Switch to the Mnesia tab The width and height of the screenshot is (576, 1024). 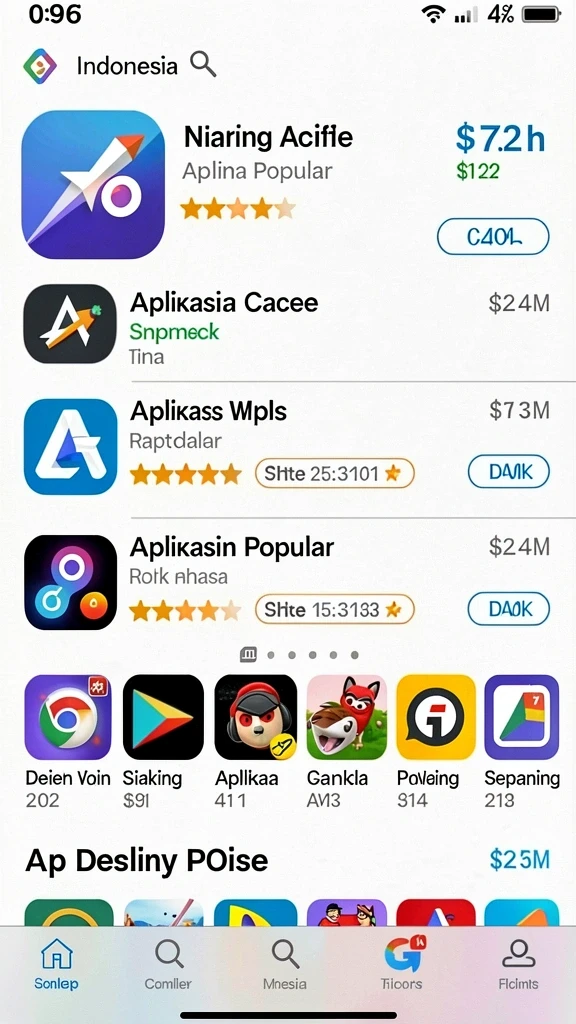pyautogui.click(x=285, y=963)
